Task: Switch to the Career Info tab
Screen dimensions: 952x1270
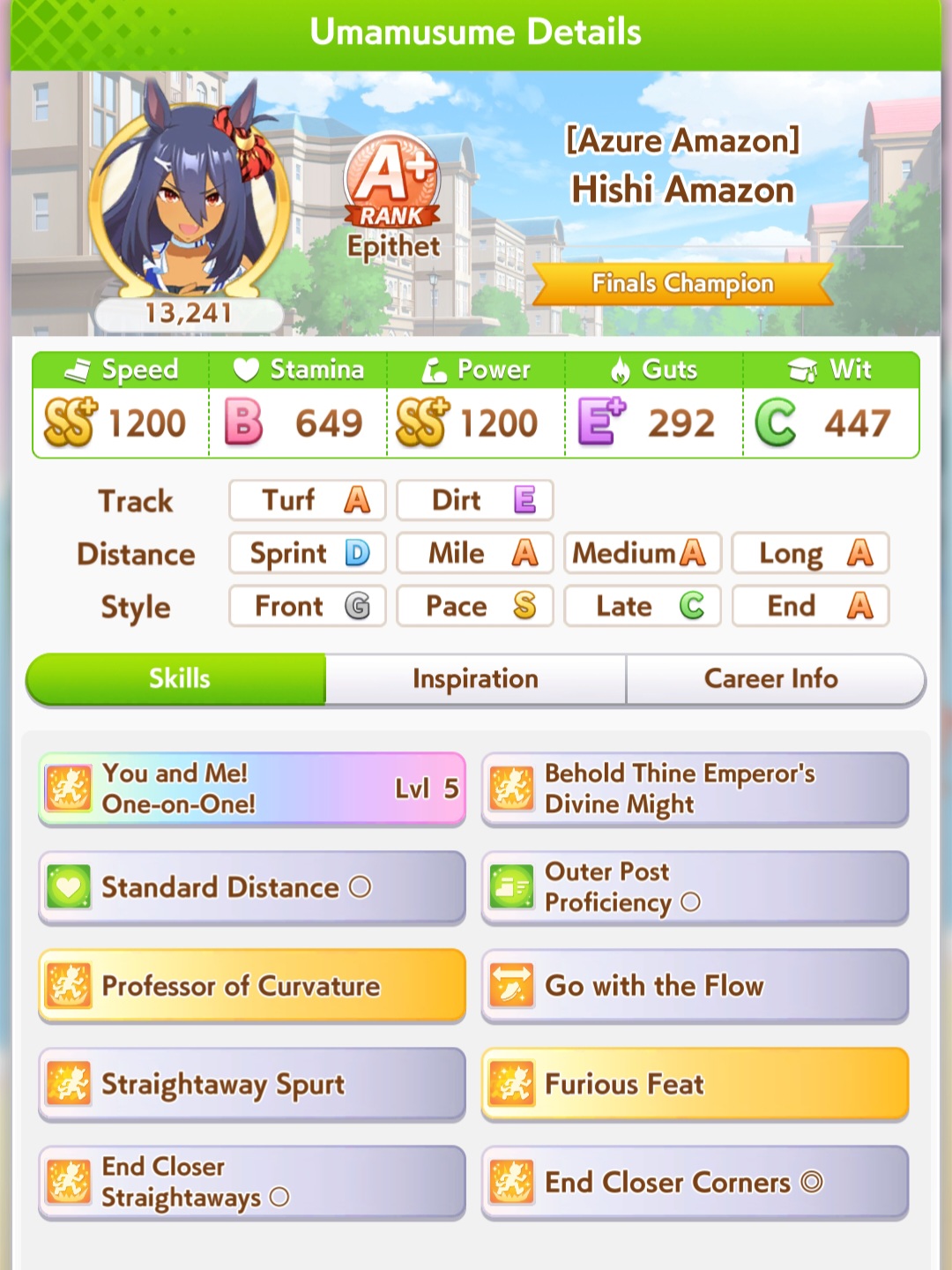Action: (771, 679)
